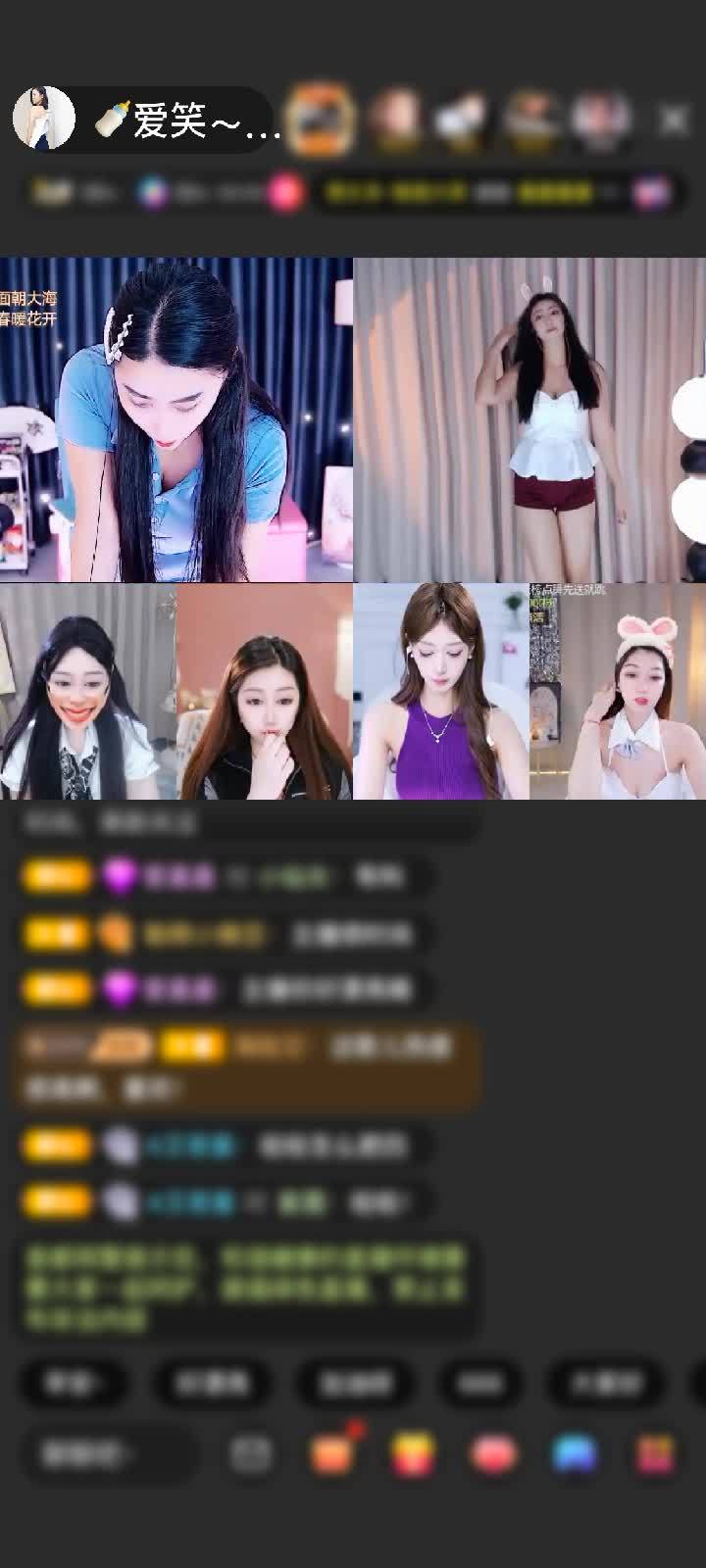Select the dancing streamer with bunny ears tile
The width and height of the screenshot is (706, 1568).
(529, 419)
